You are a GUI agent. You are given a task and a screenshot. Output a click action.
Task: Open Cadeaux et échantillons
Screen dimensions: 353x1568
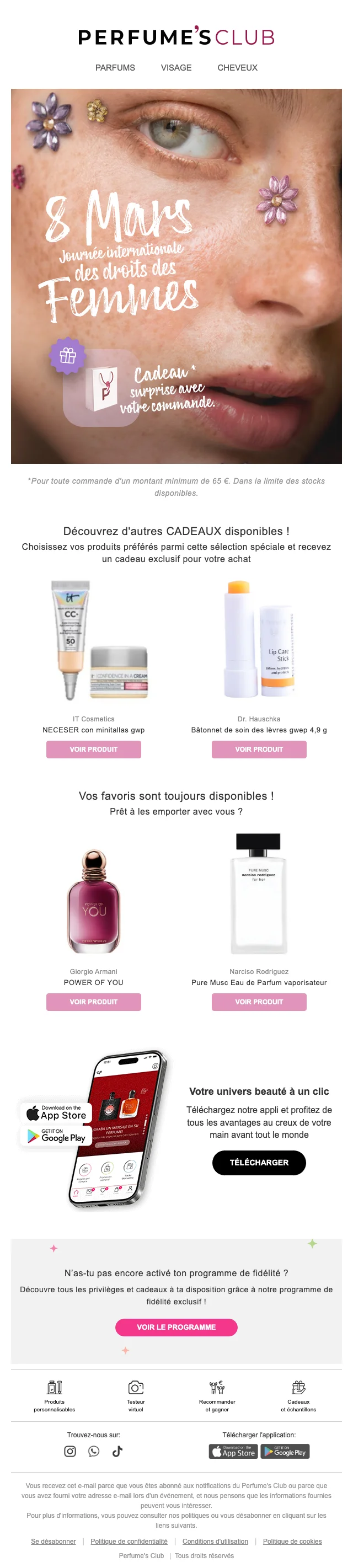pyautogui.click(x=298, y=1395)
